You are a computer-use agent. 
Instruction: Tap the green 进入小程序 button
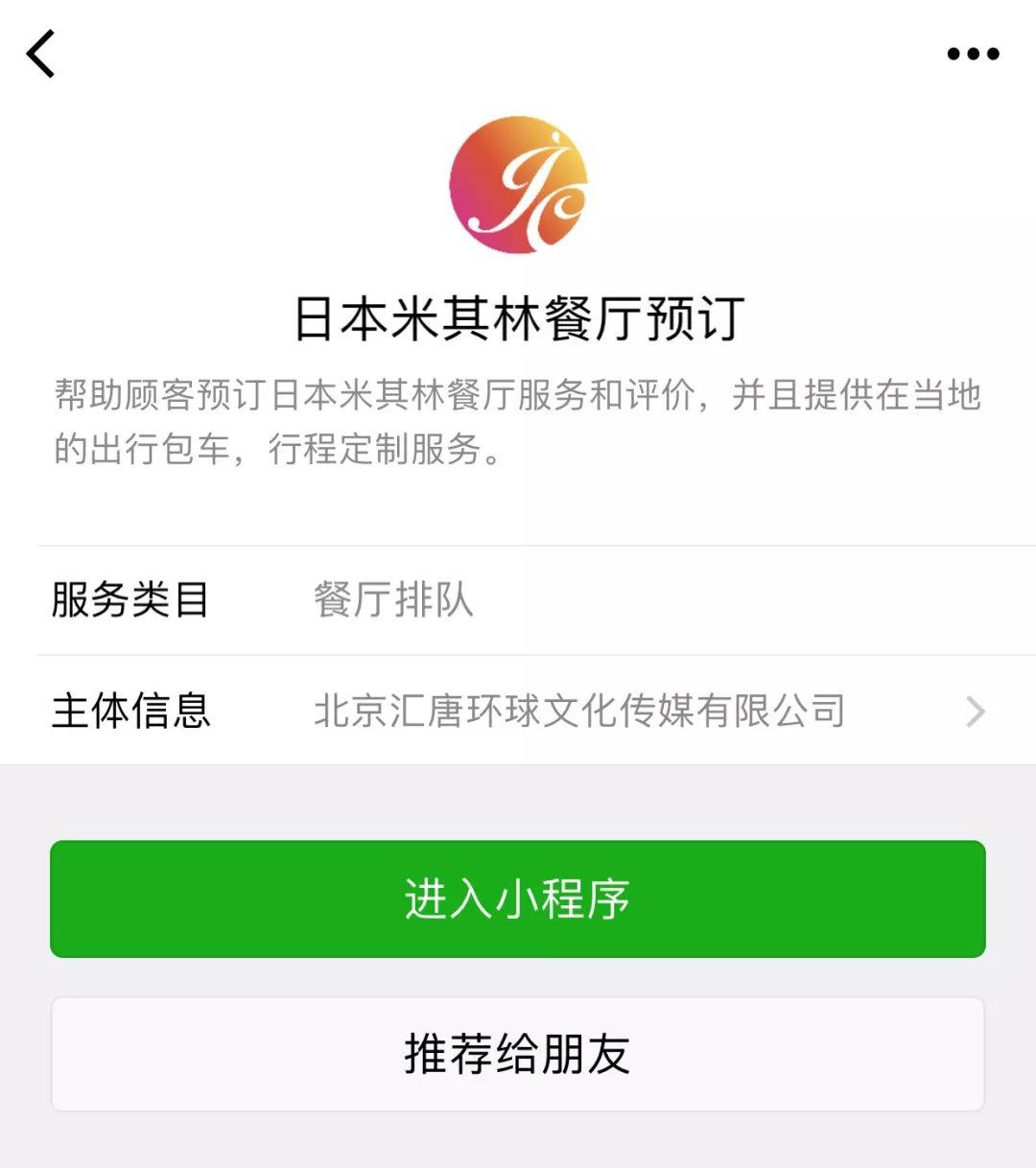pos(518,899)
